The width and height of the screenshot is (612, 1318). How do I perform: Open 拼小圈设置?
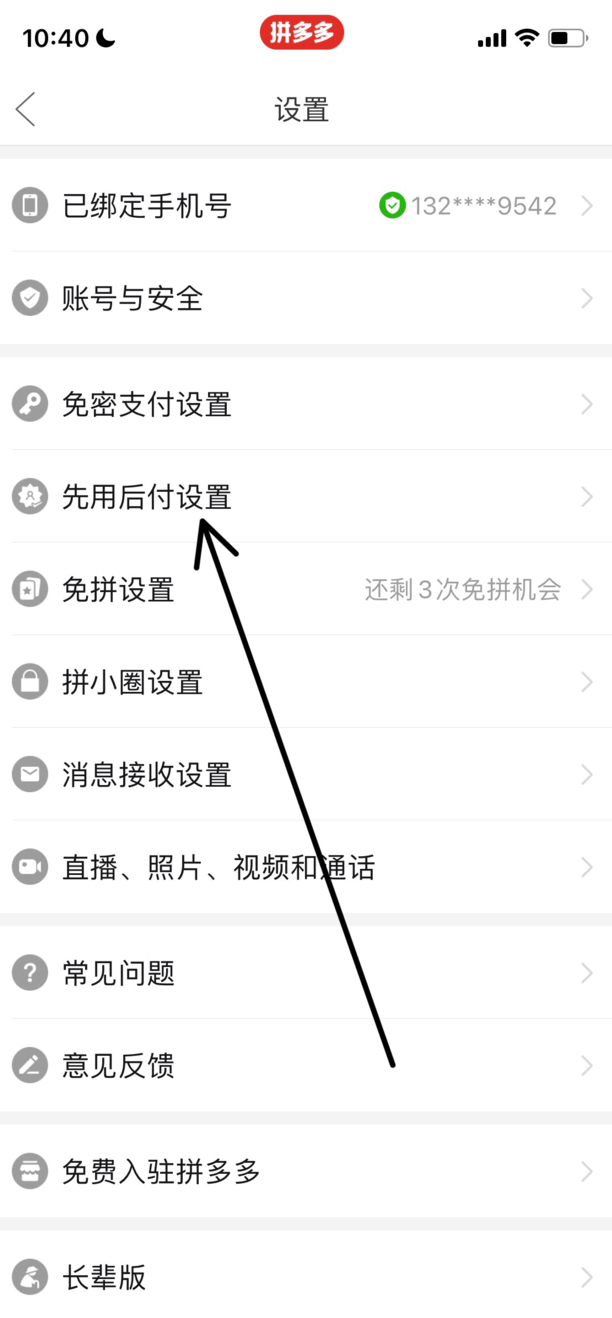pyautogui.click(x=306, y=682)
